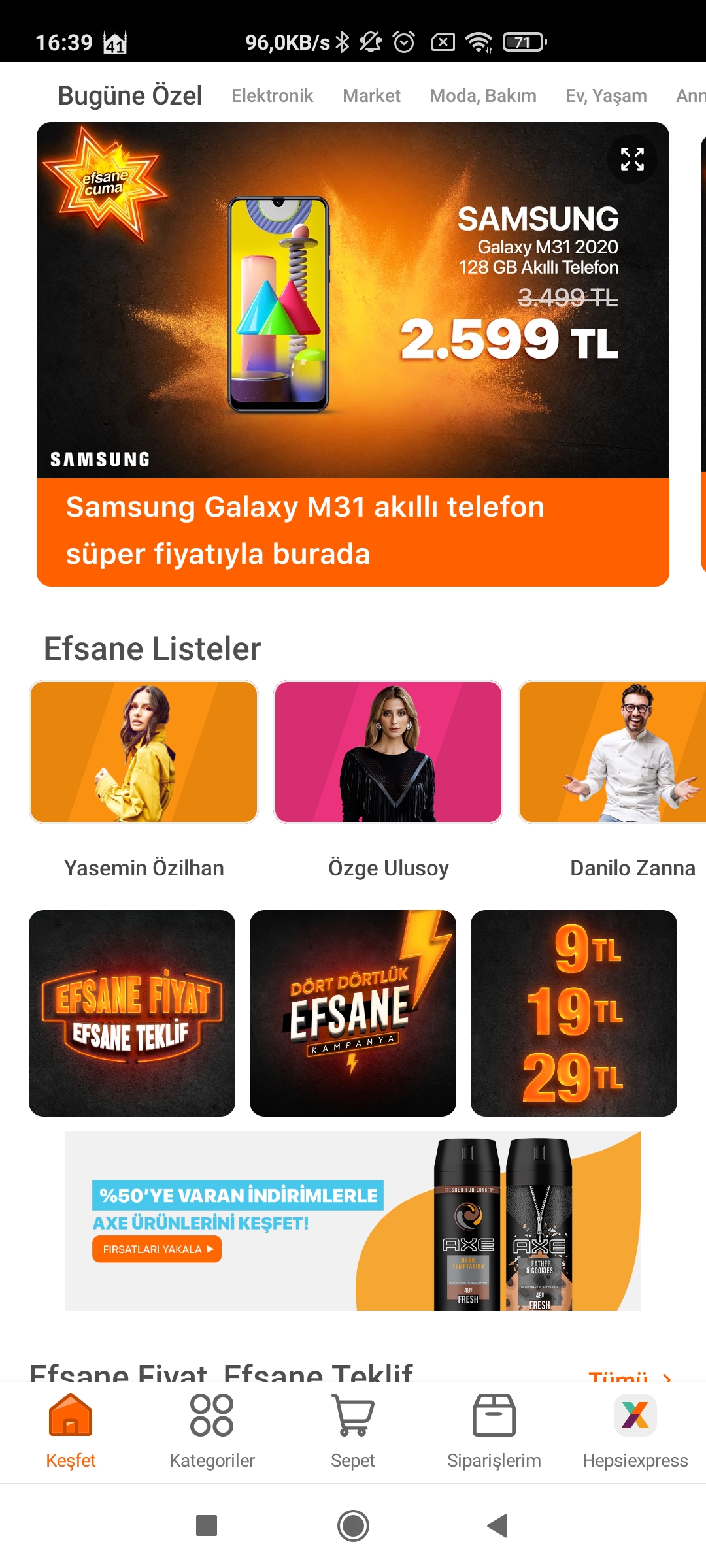
Task: Tap the Keşfet home tab
Action: pyautogui.click(x=71, y=1431)
